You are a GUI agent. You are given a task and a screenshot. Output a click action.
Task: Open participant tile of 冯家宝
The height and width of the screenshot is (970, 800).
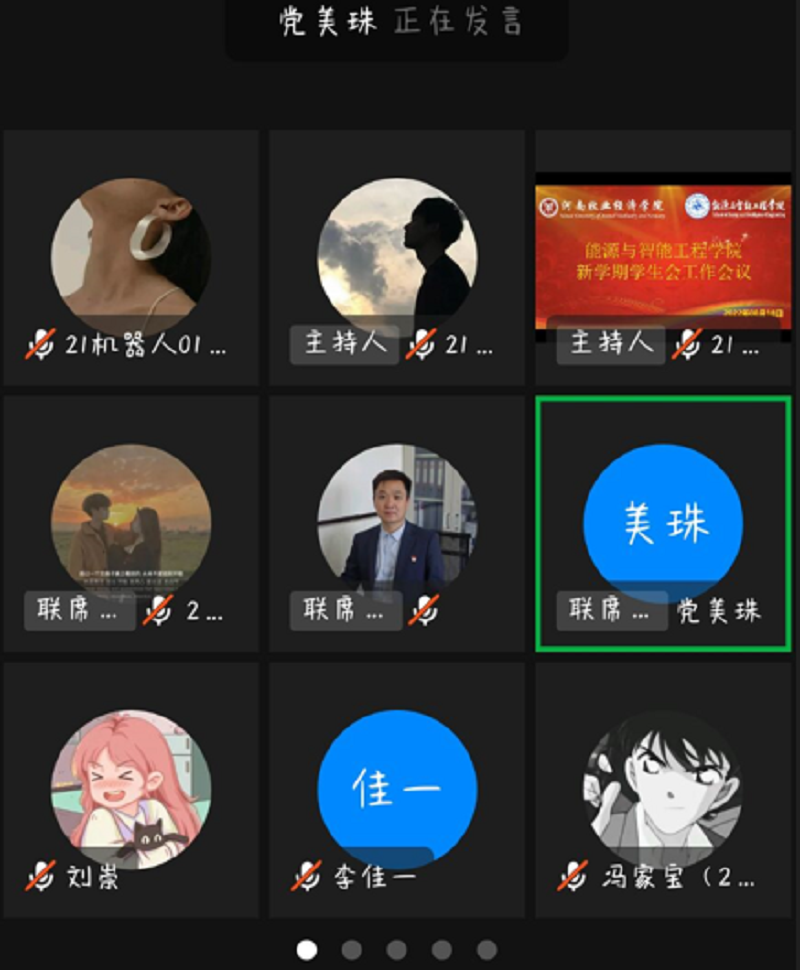pos(663,790)
